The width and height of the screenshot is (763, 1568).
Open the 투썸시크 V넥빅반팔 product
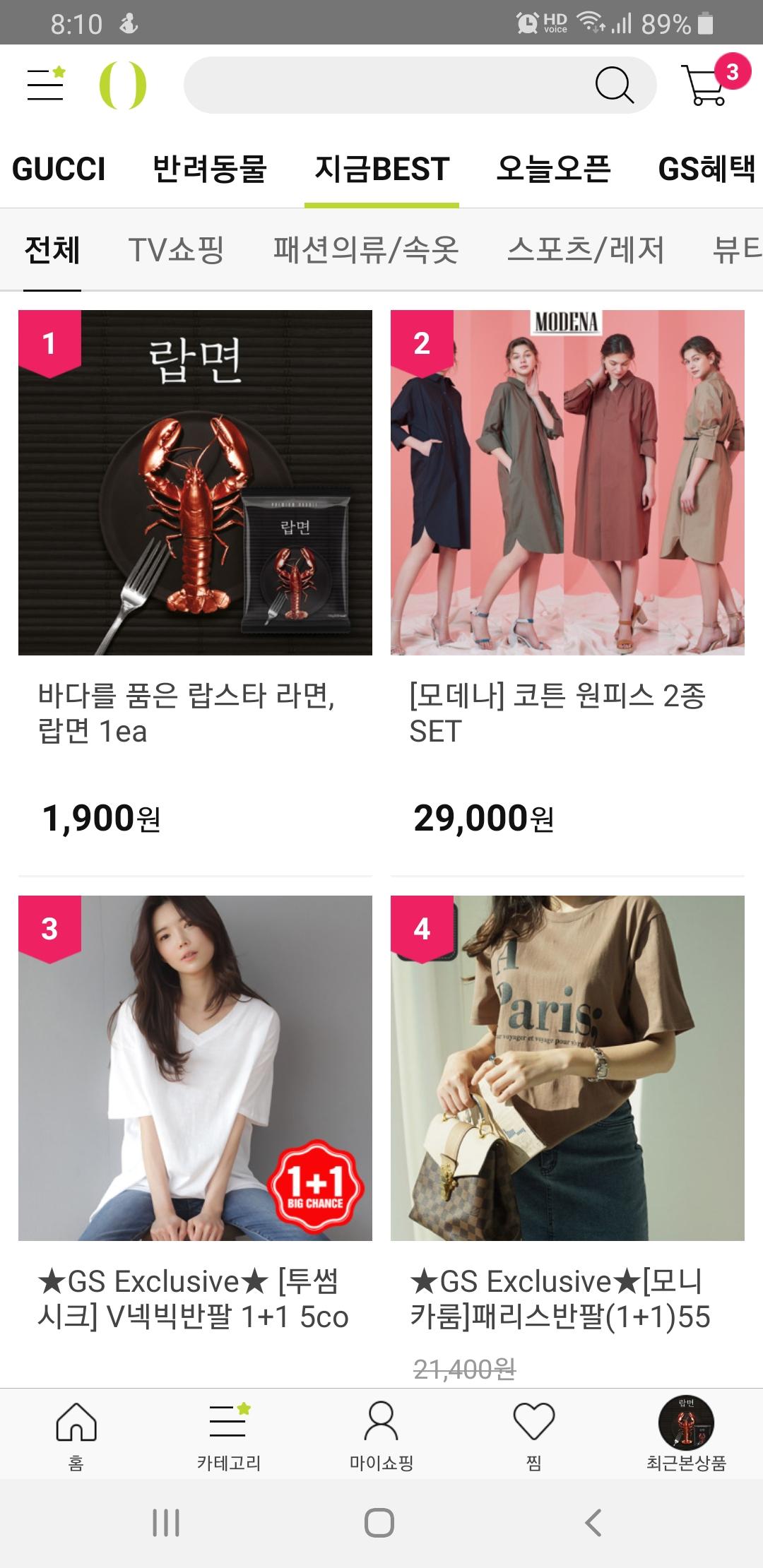pos(195,1068)
